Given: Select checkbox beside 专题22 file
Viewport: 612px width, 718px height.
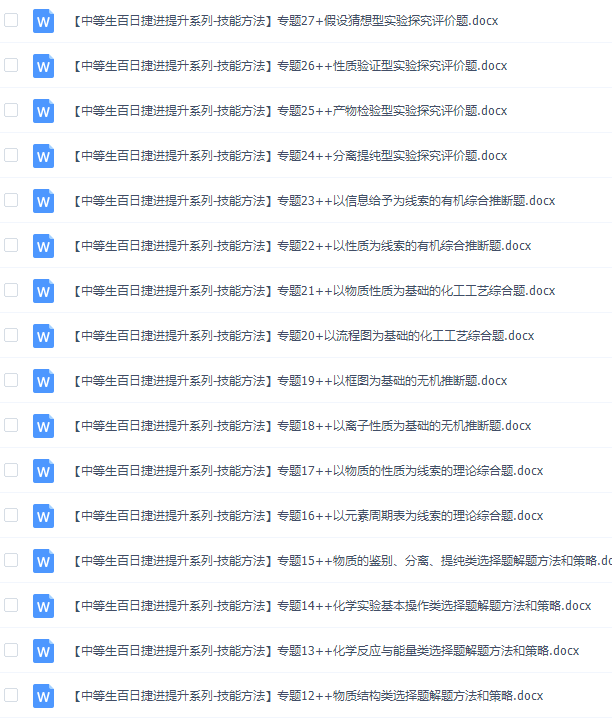Looking at the screenshot, I should (11, 245).
